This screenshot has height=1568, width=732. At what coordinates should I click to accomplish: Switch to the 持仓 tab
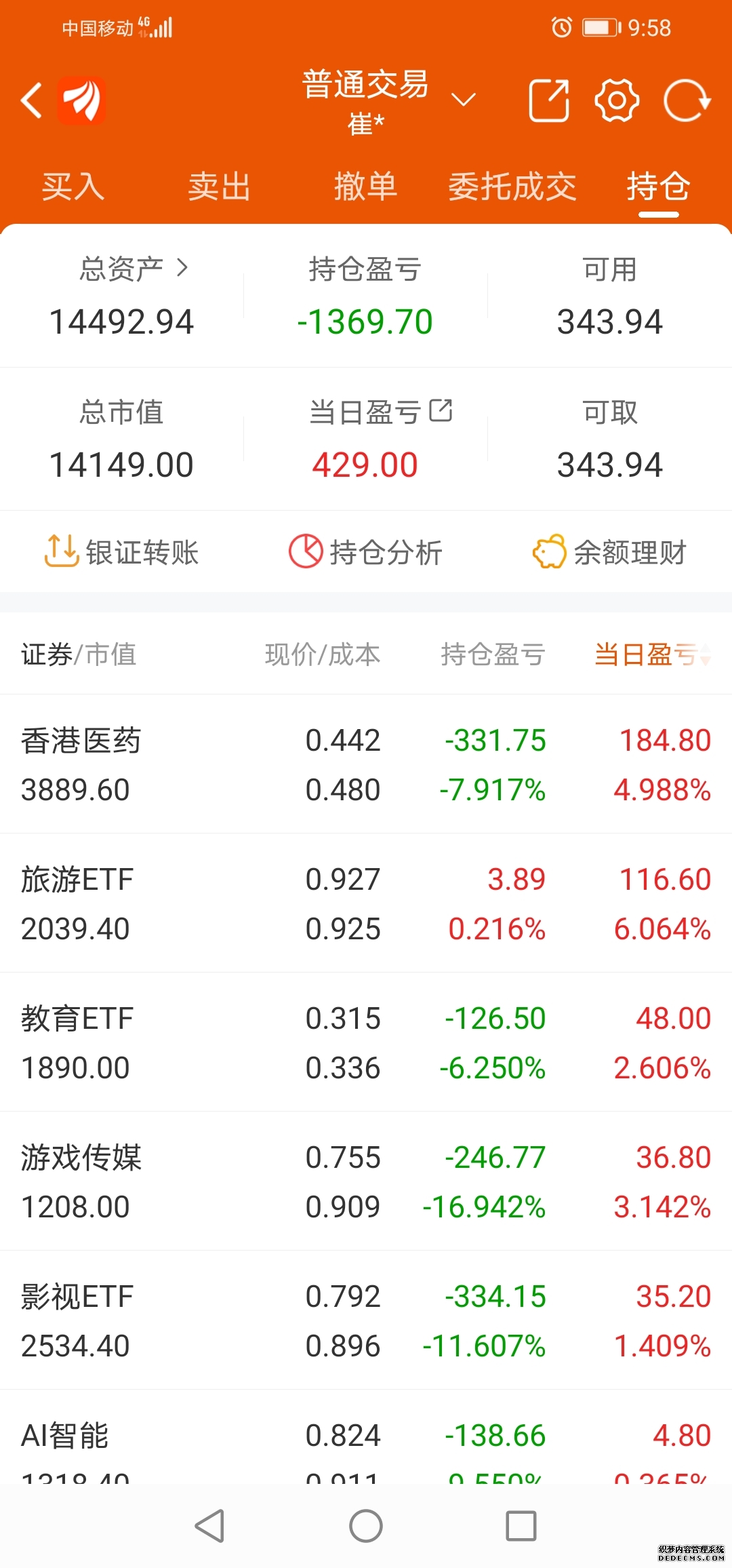[657, 186]
